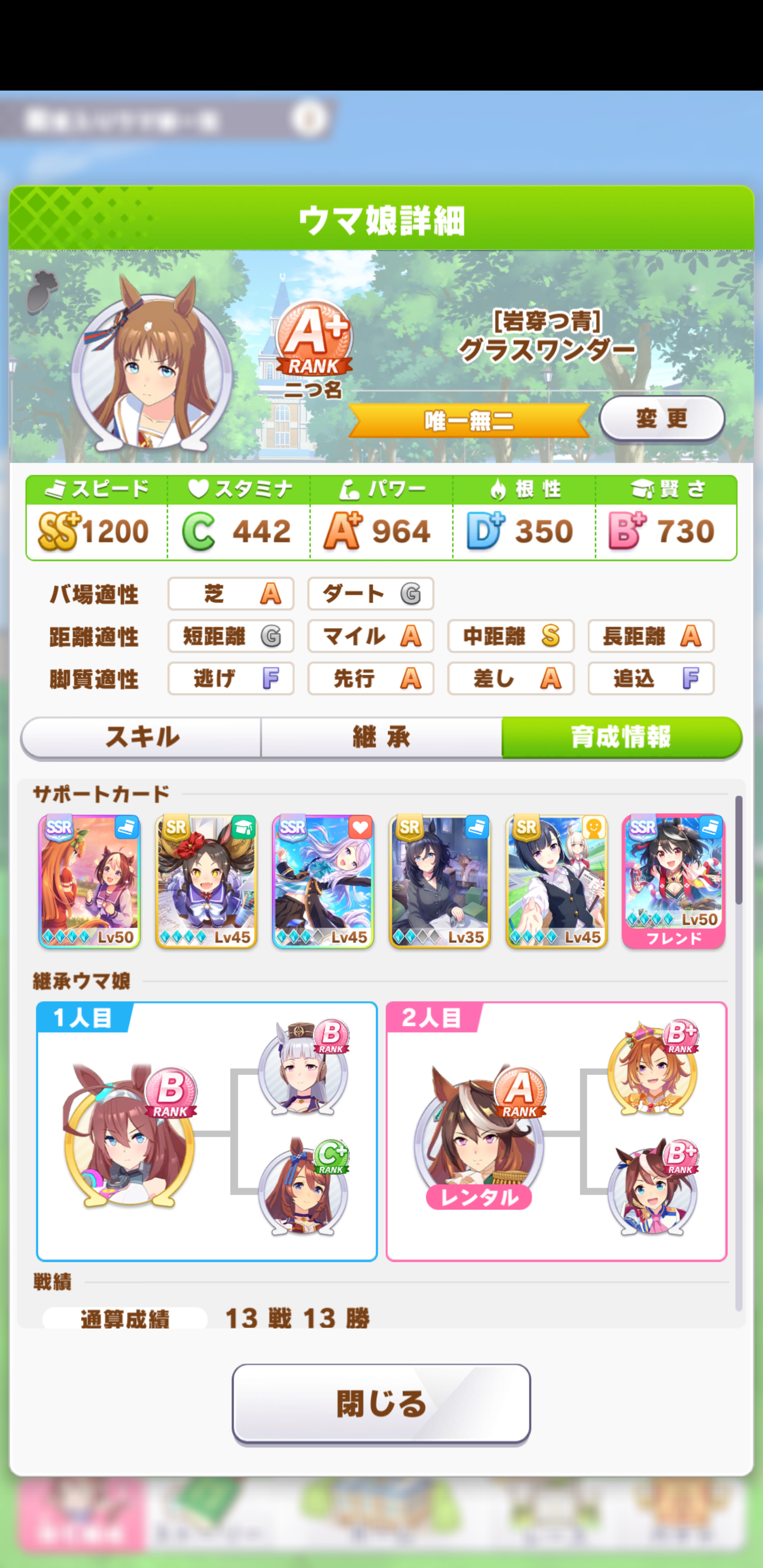The image size is (763, 1568).
Task: Tap the carrot icon beside the character portrait
Action: 41,291
